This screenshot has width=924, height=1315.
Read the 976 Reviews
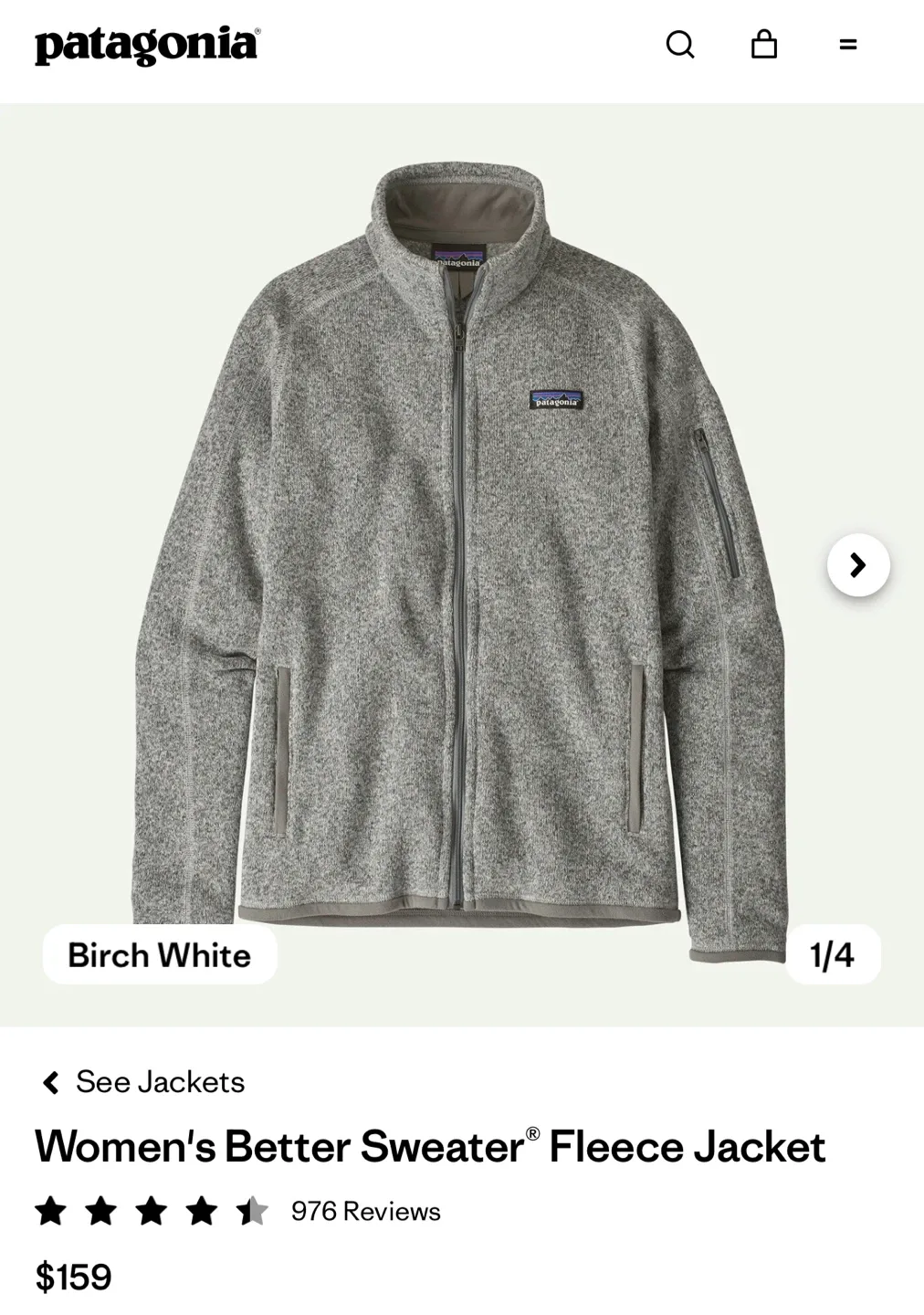click(365, 1211)
